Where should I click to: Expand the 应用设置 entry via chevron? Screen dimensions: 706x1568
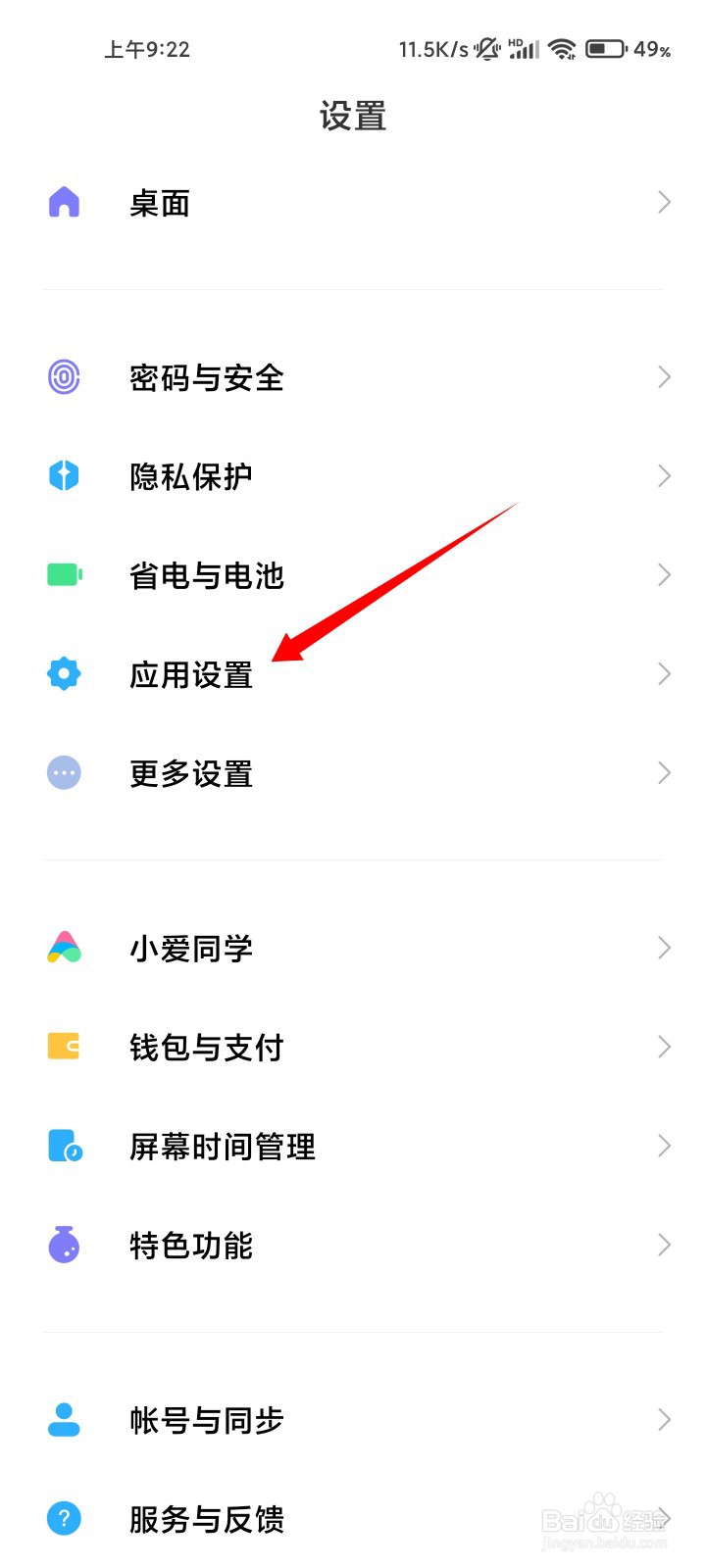[663, 673]
